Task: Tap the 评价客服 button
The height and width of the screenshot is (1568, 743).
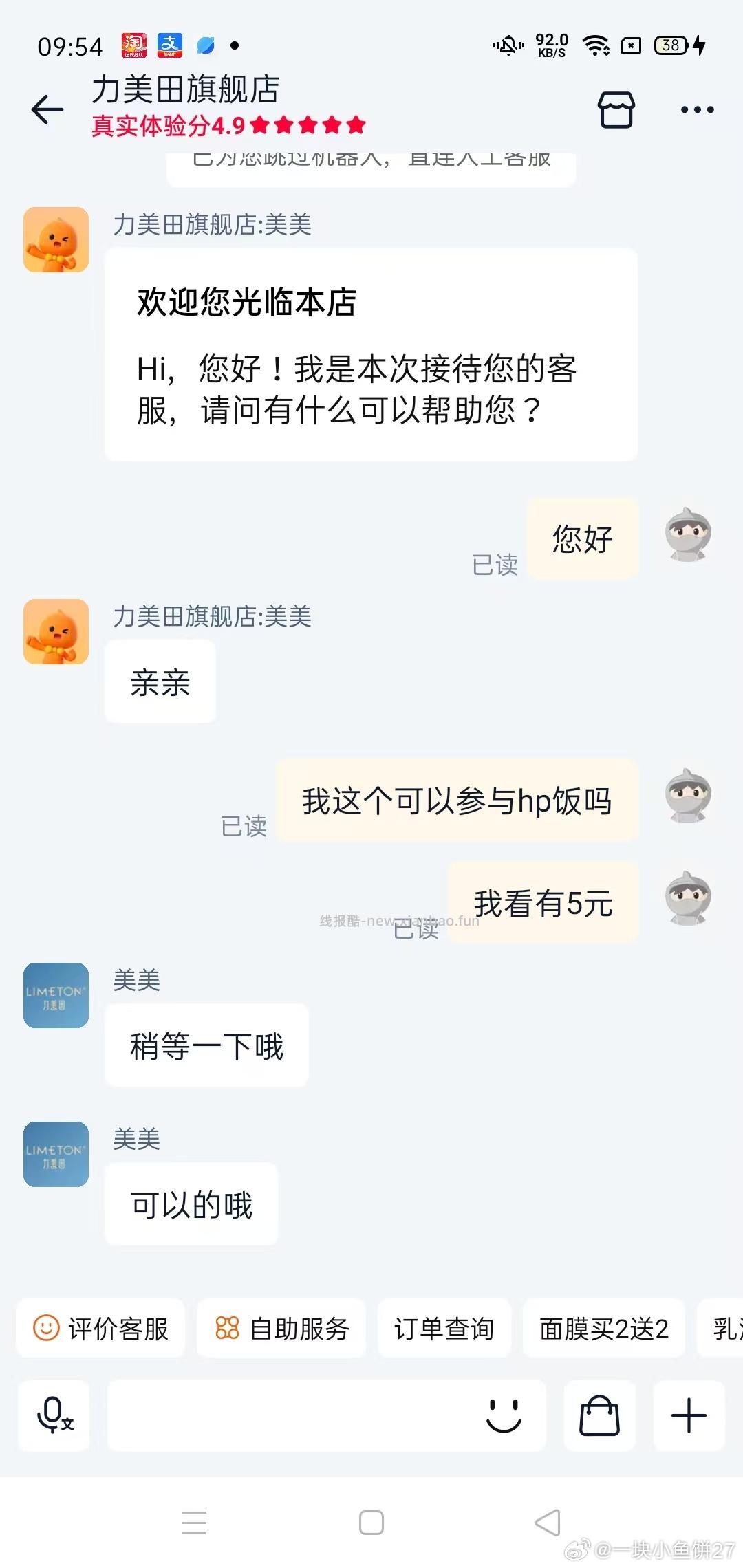Action: coord(100,1329)
